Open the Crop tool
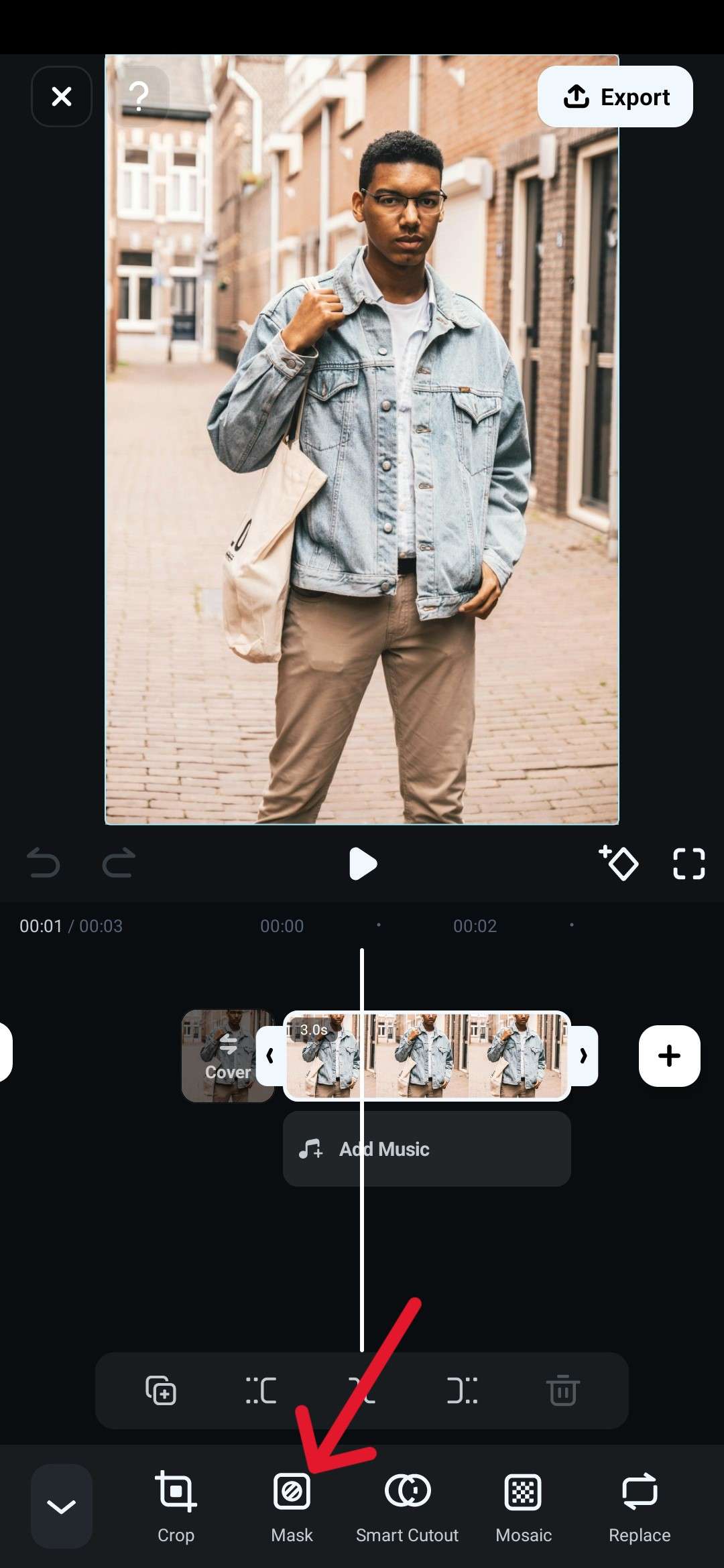The height and width of the screenshot is (1568, 724). click(176, 1505)
